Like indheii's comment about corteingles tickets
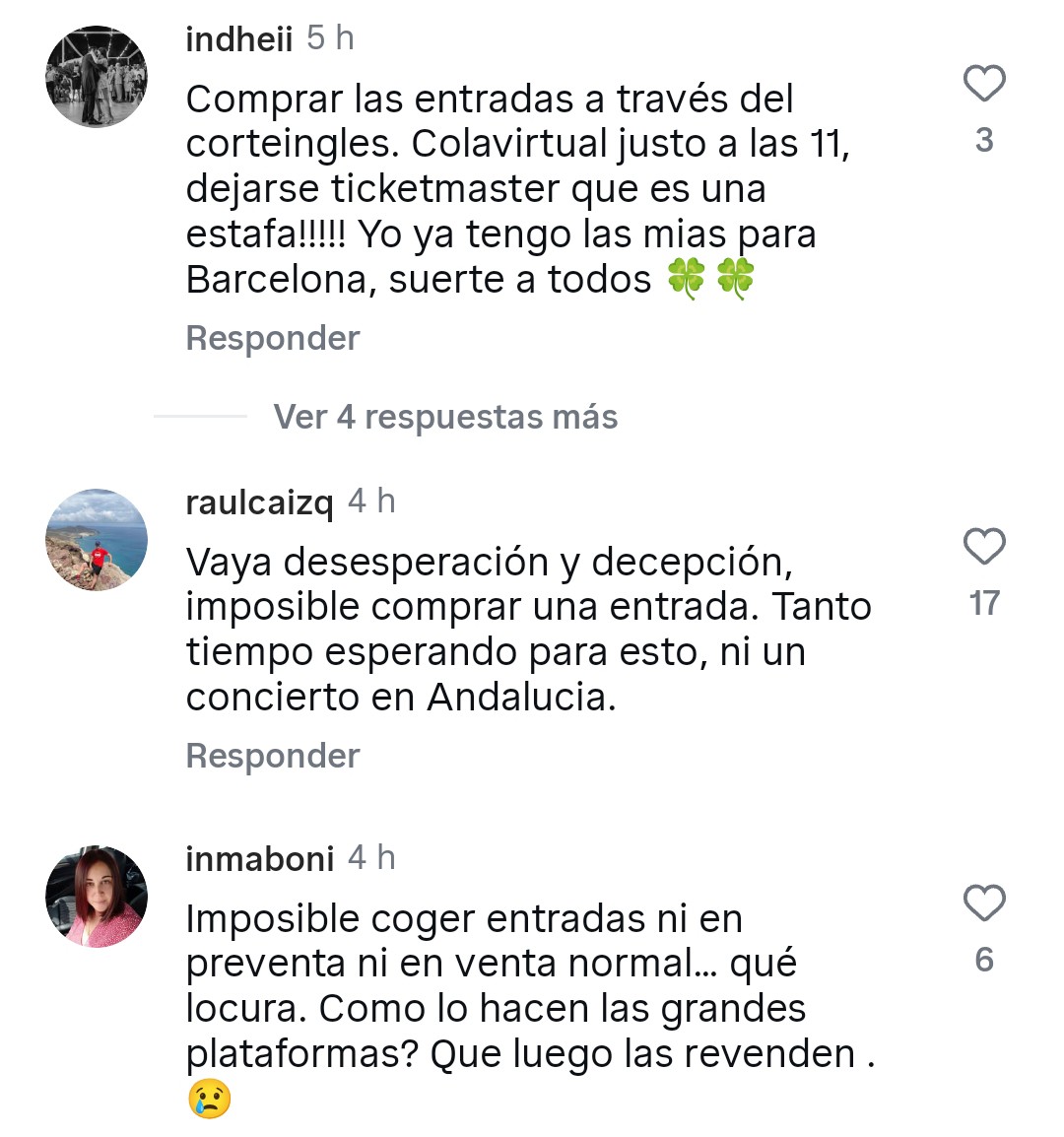 click(983, 84)
